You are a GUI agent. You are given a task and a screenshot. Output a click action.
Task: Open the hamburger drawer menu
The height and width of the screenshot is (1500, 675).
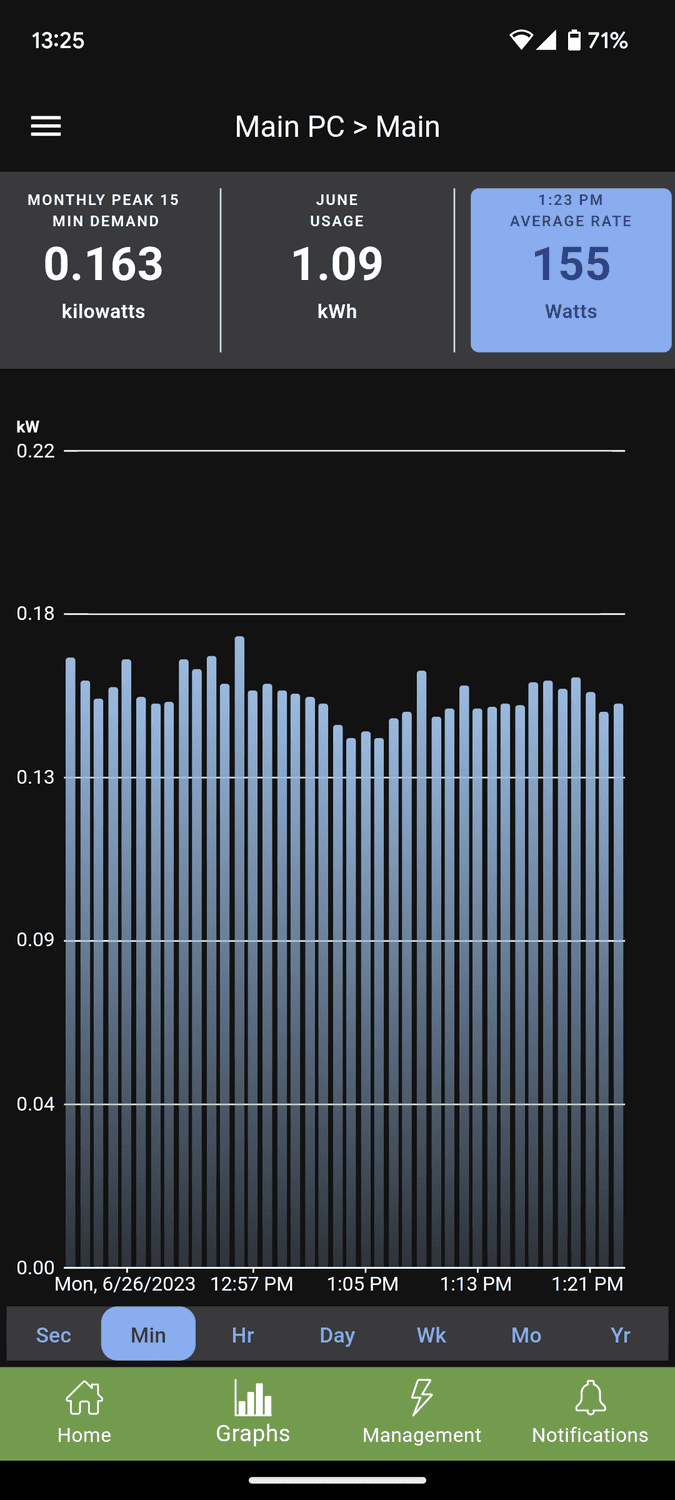[x=46, y=126]
